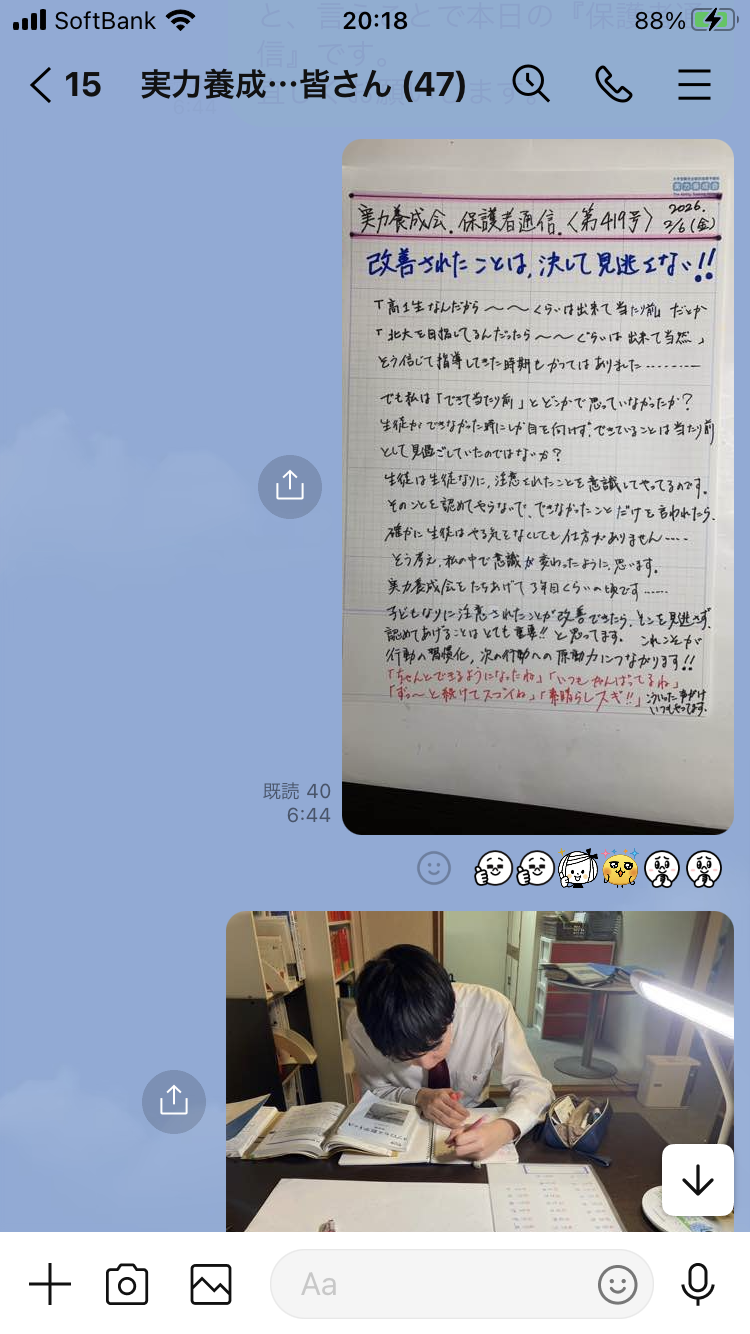
Task: Share the photo of the student studying
Action: (x=173, y=1101)
